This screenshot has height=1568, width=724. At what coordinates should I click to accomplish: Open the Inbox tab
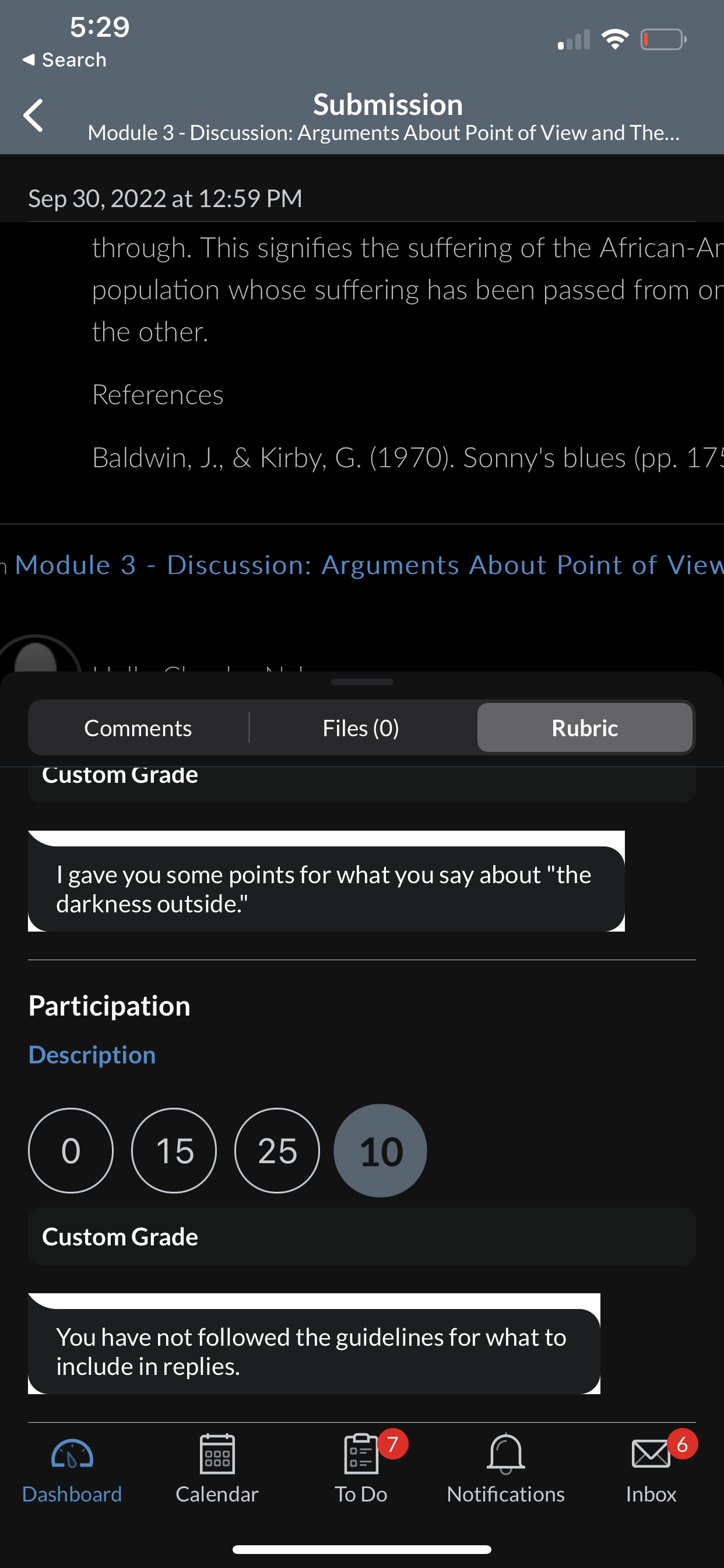[x=651, y=1471]
